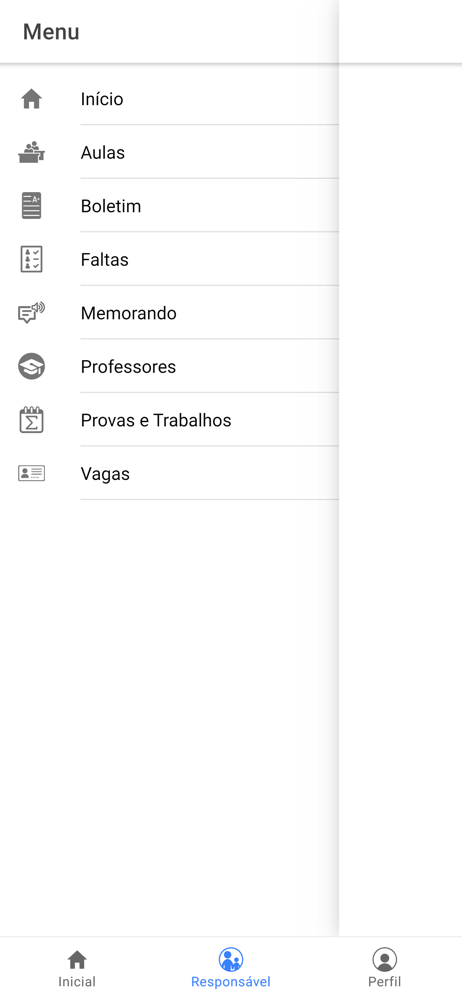Switch to the Perfil tab

point(385,969)
